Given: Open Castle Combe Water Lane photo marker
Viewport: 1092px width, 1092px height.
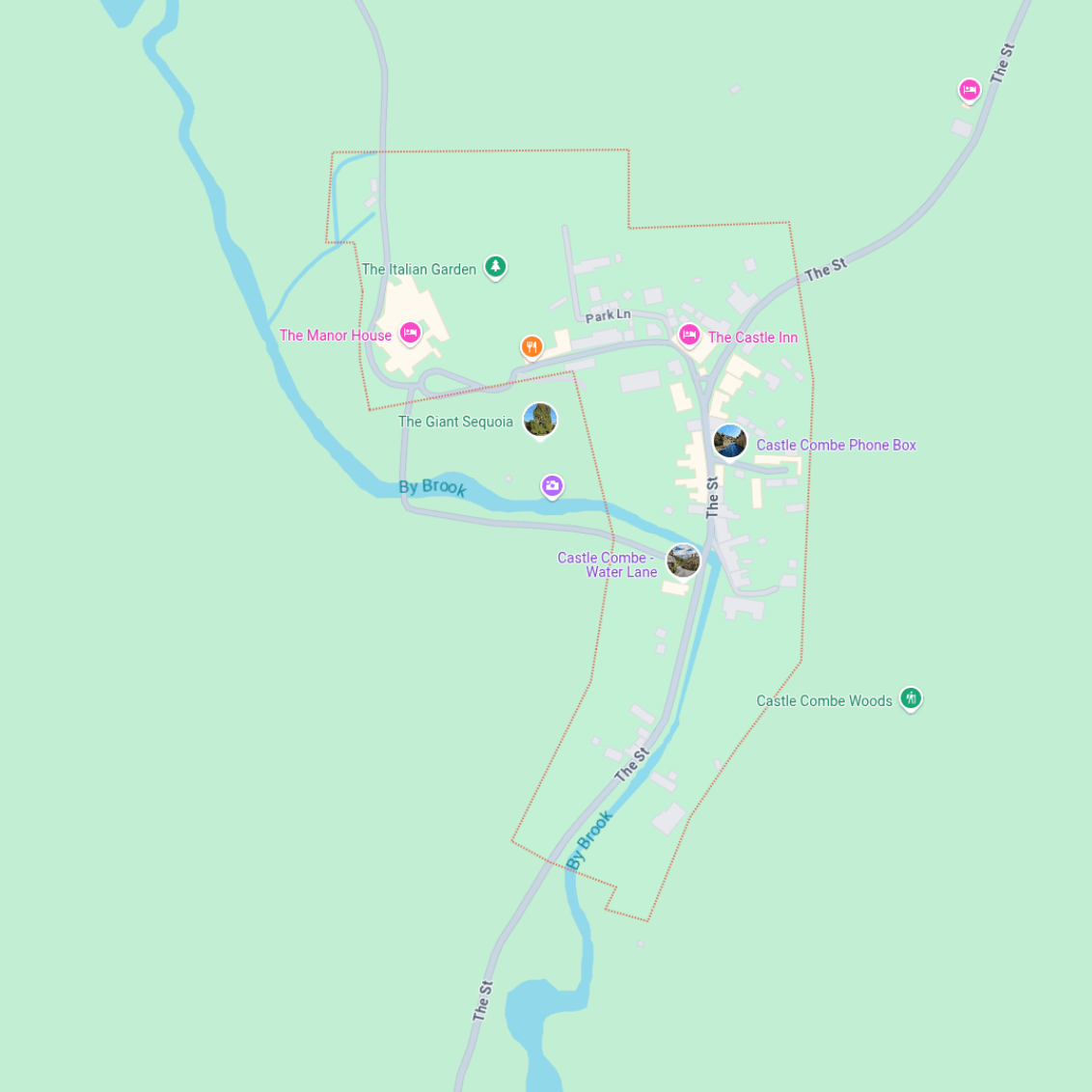Looking at the screenshot, I should tap(684, 560).
